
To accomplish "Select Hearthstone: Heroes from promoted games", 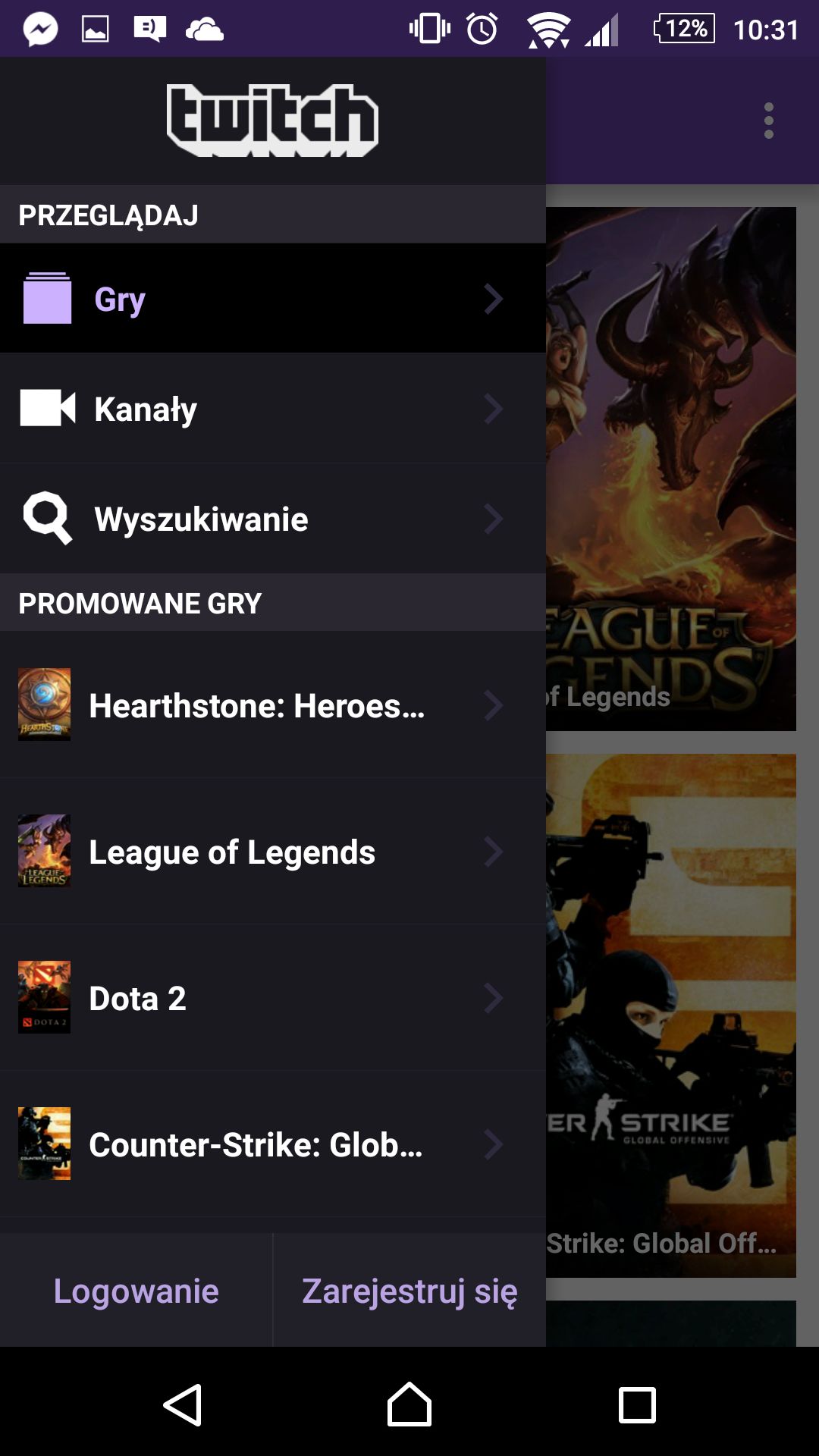I will [x=273, y=704].
